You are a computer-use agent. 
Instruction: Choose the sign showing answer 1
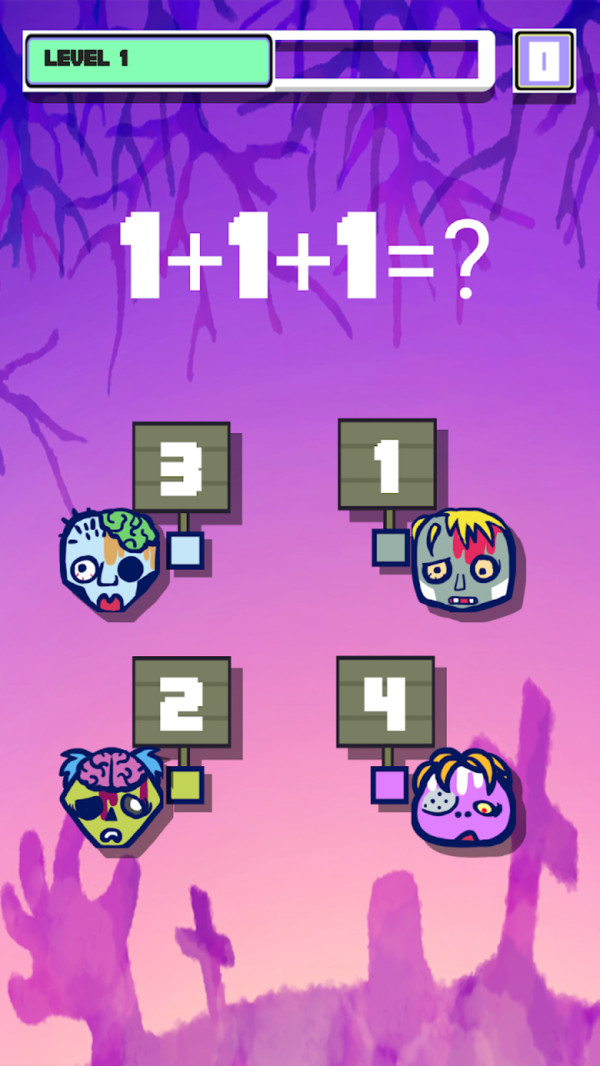[x=387, y=465]
